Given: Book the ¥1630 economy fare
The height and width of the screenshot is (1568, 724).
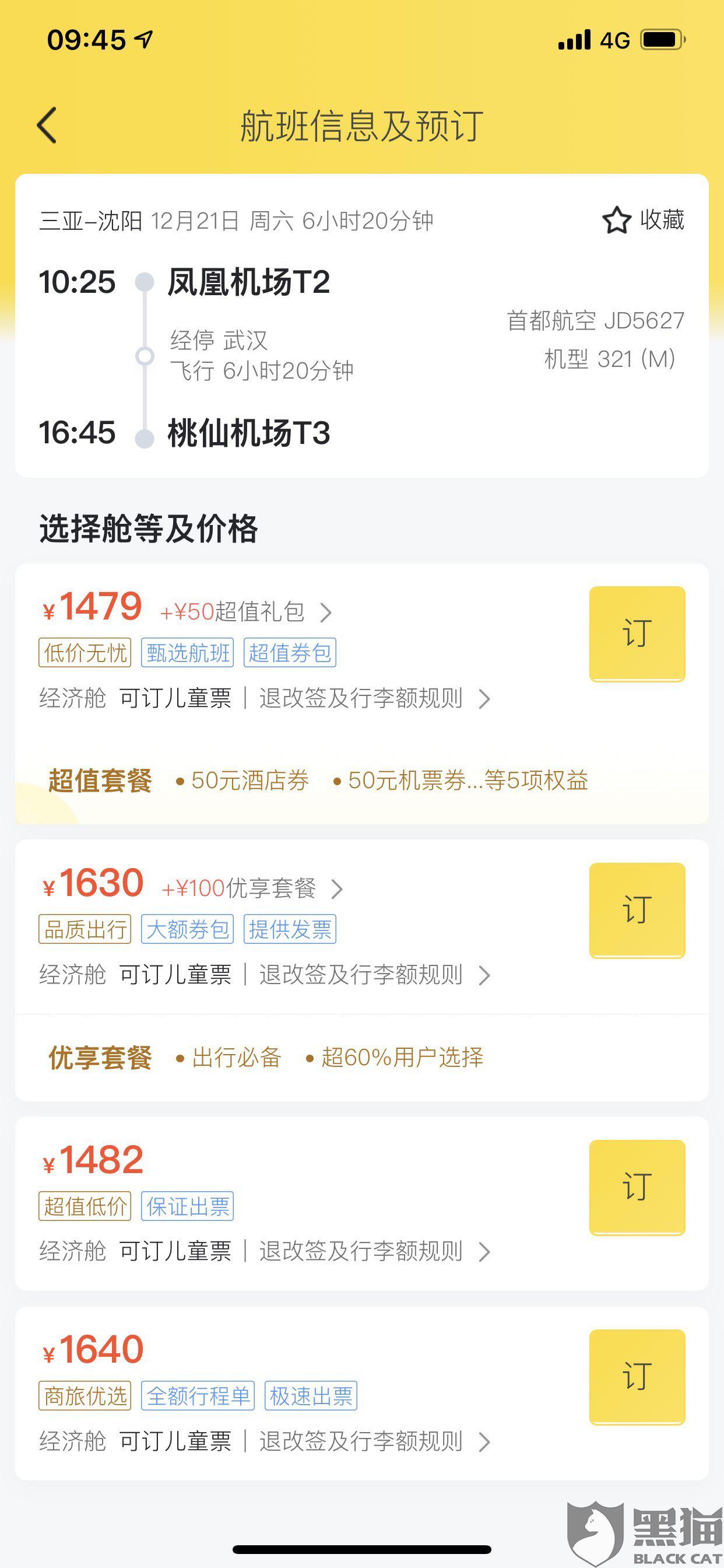Looking at the screenshot, I should tap(637, 910).
